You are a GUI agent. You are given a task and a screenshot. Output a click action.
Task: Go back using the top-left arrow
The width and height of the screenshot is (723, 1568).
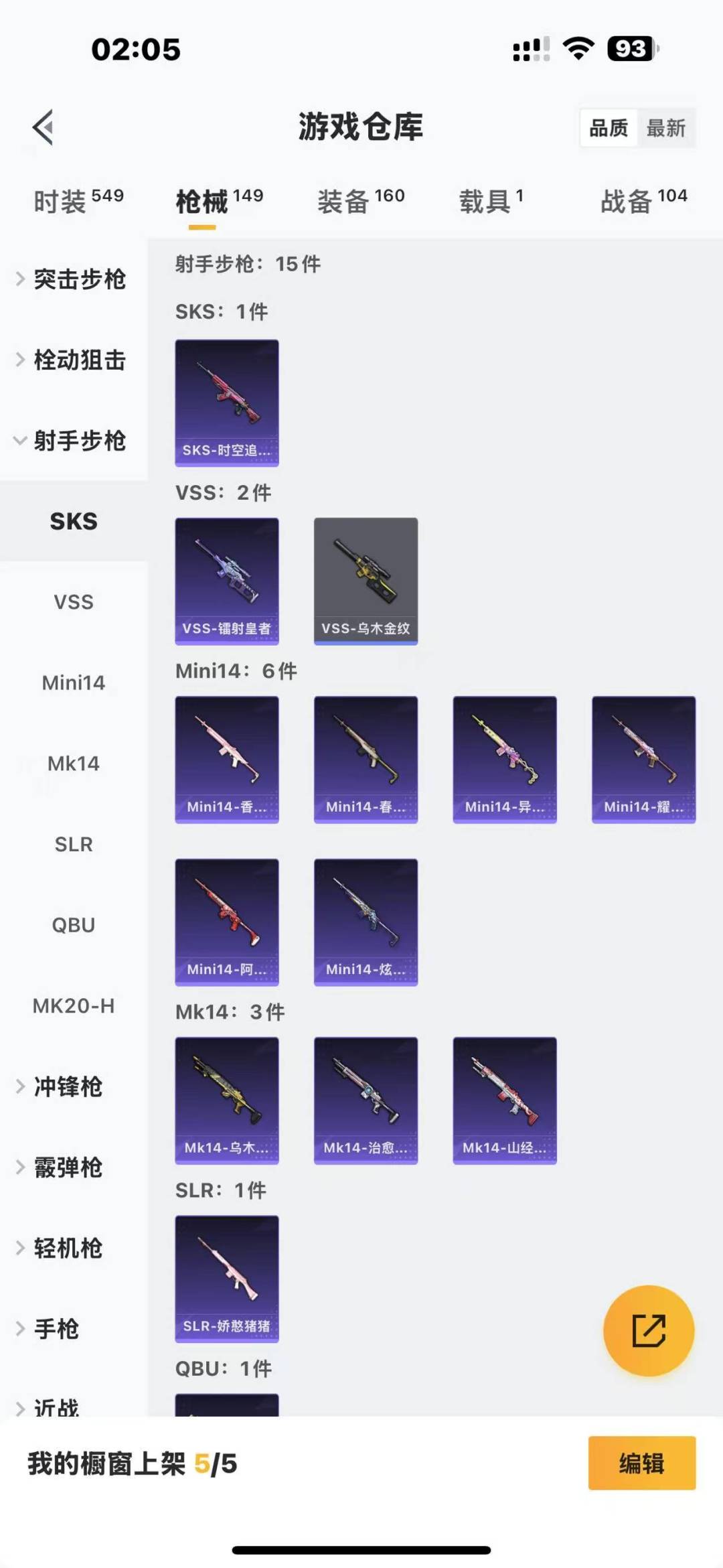[x=43, y=127]
